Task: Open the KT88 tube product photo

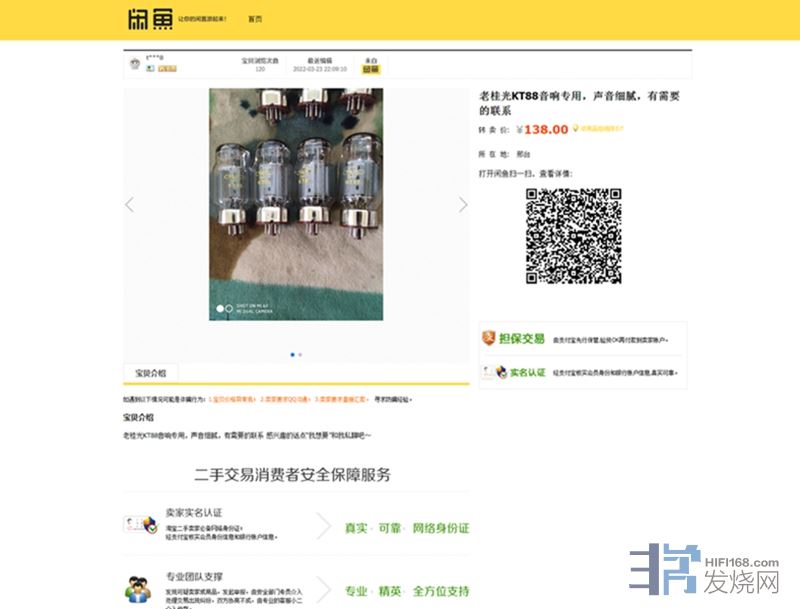Action: (x=296, y=204)
